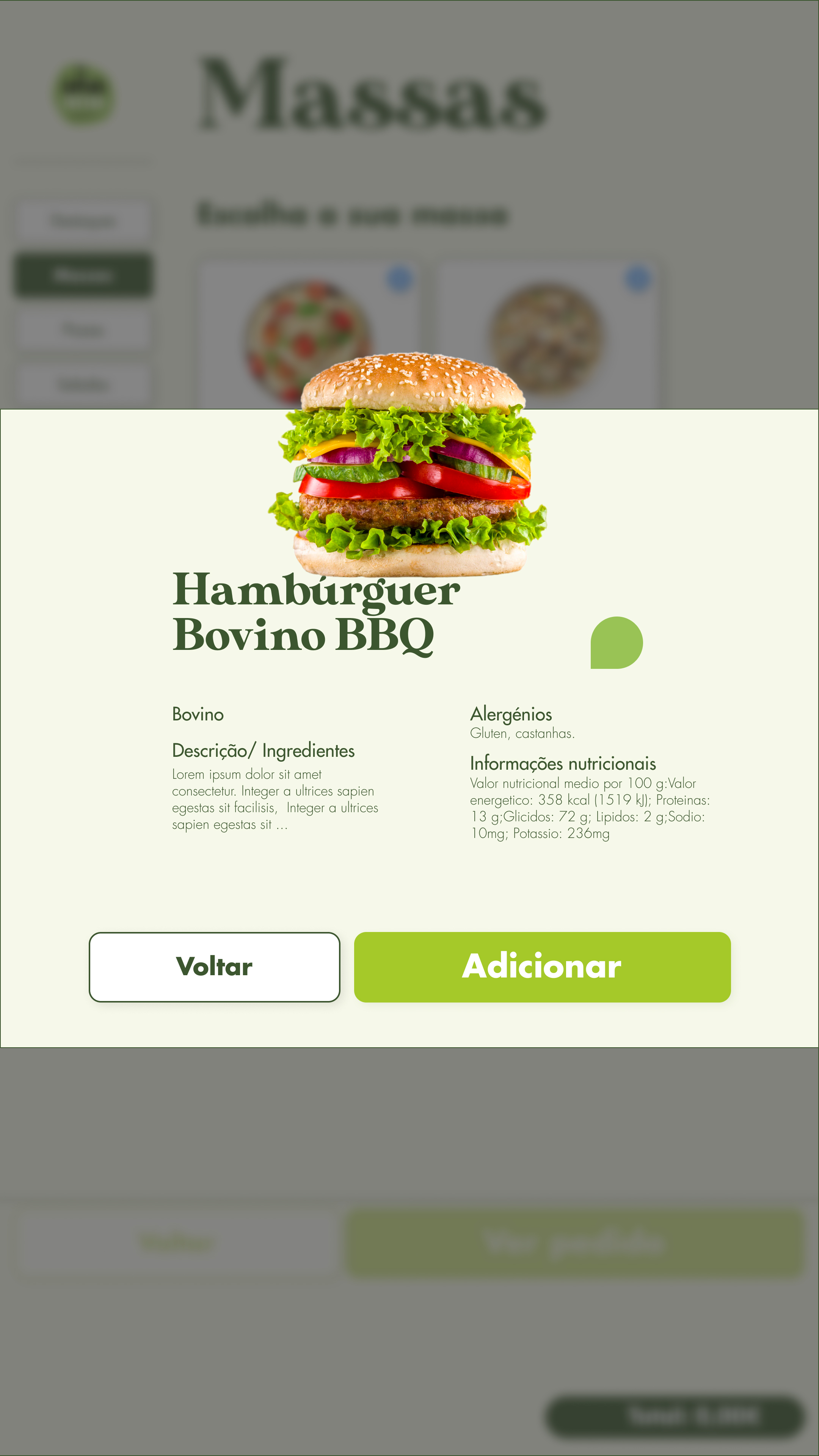
Task: Add the Hambúrguer Bovino BBQ with Adicionar
Action: [542, 967]
